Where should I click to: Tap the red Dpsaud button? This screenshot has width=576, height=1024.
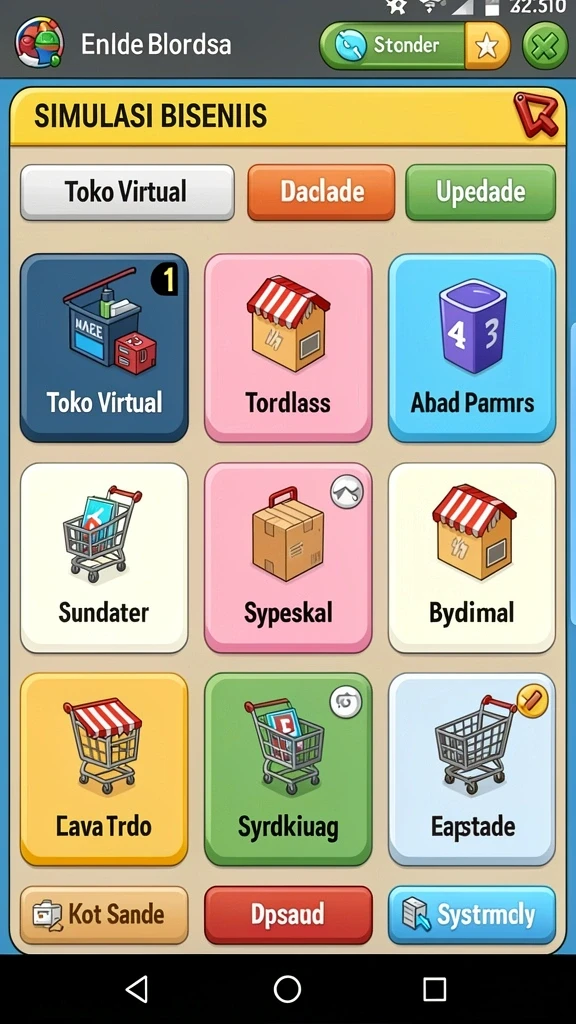point(288,915)
